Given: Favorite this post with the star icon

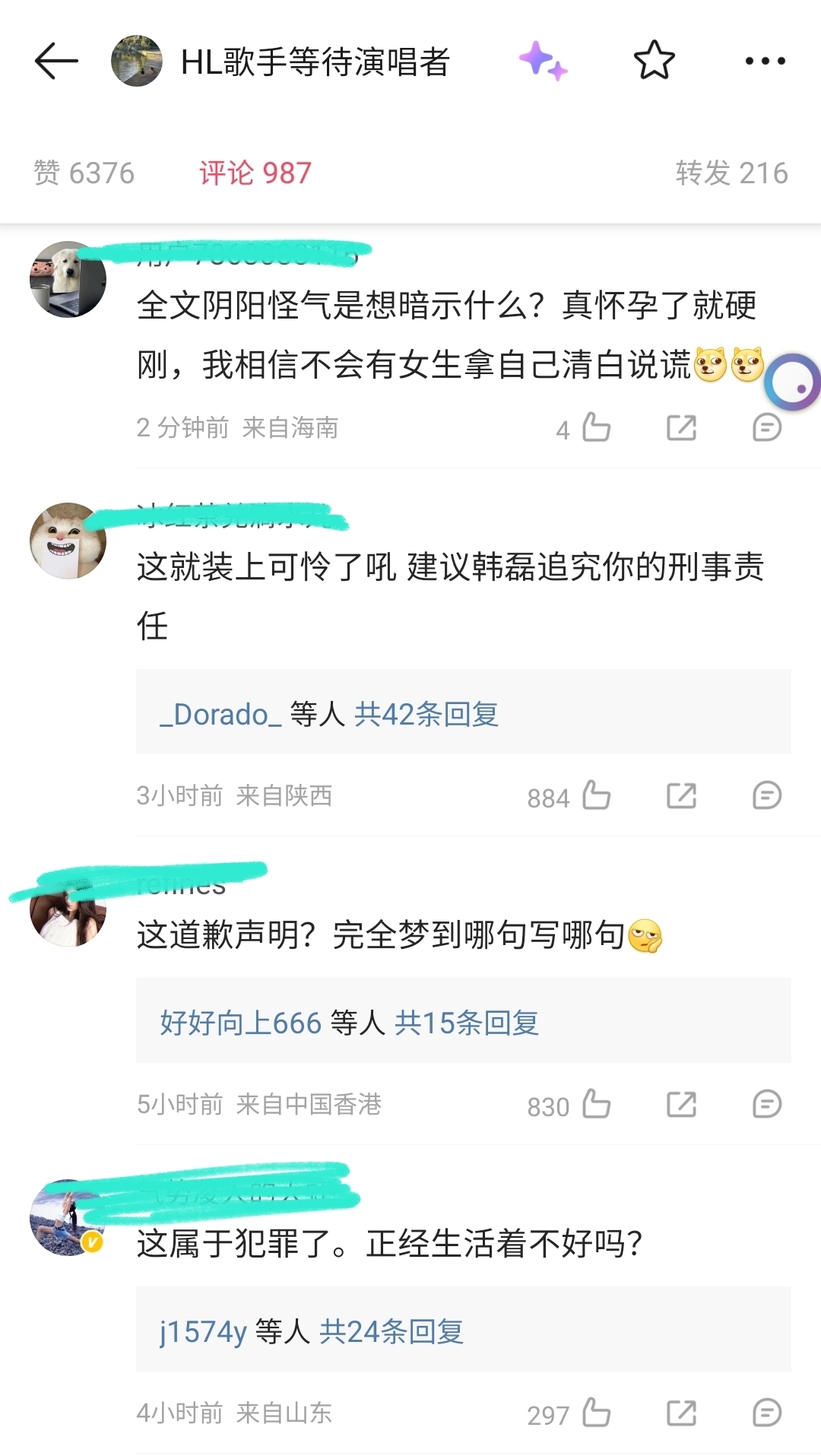Looking at the screenshot, I should (x=654, y=61).
